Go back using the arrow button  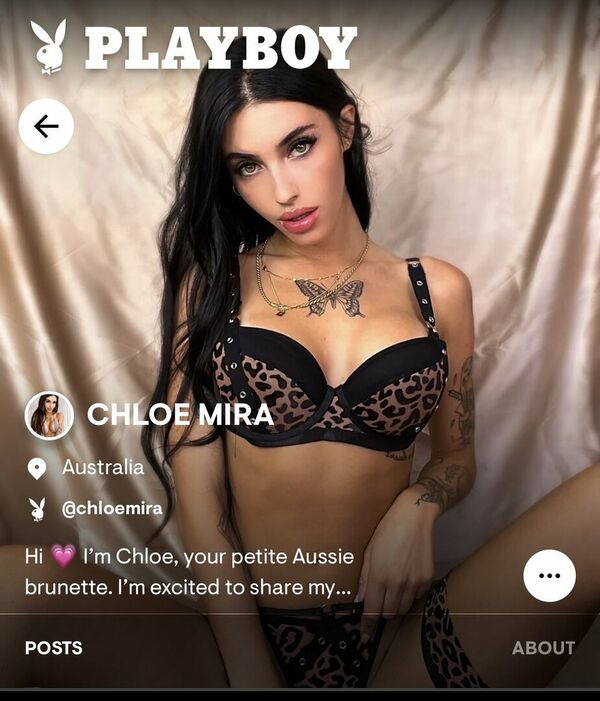point(46,126)
